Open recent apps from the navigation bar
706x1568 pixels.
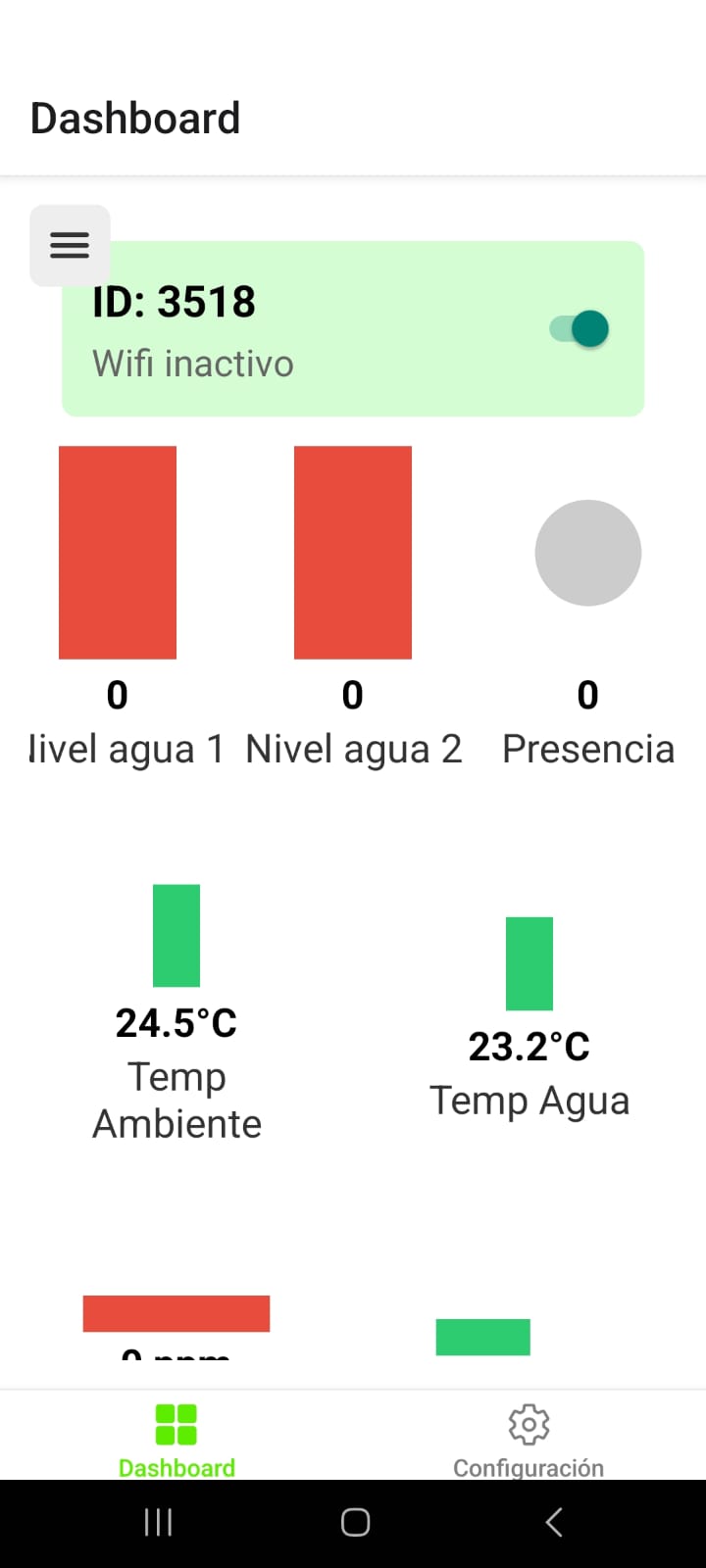click(158, 1522)
